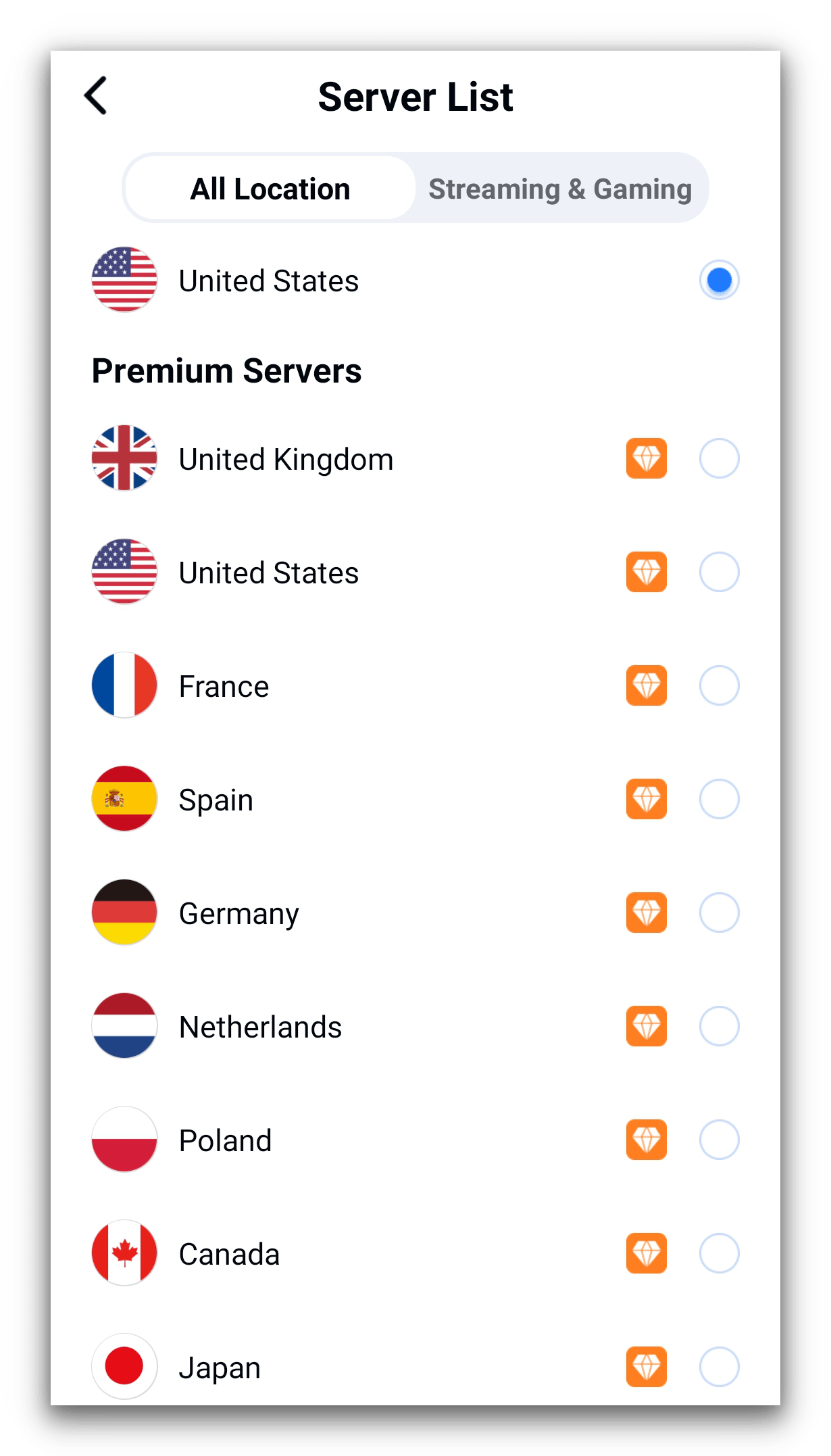Viewport: 831px width, 1456px height.
Task: Switch to the Streaming & Gaming tab
Action: coord(559,188)
